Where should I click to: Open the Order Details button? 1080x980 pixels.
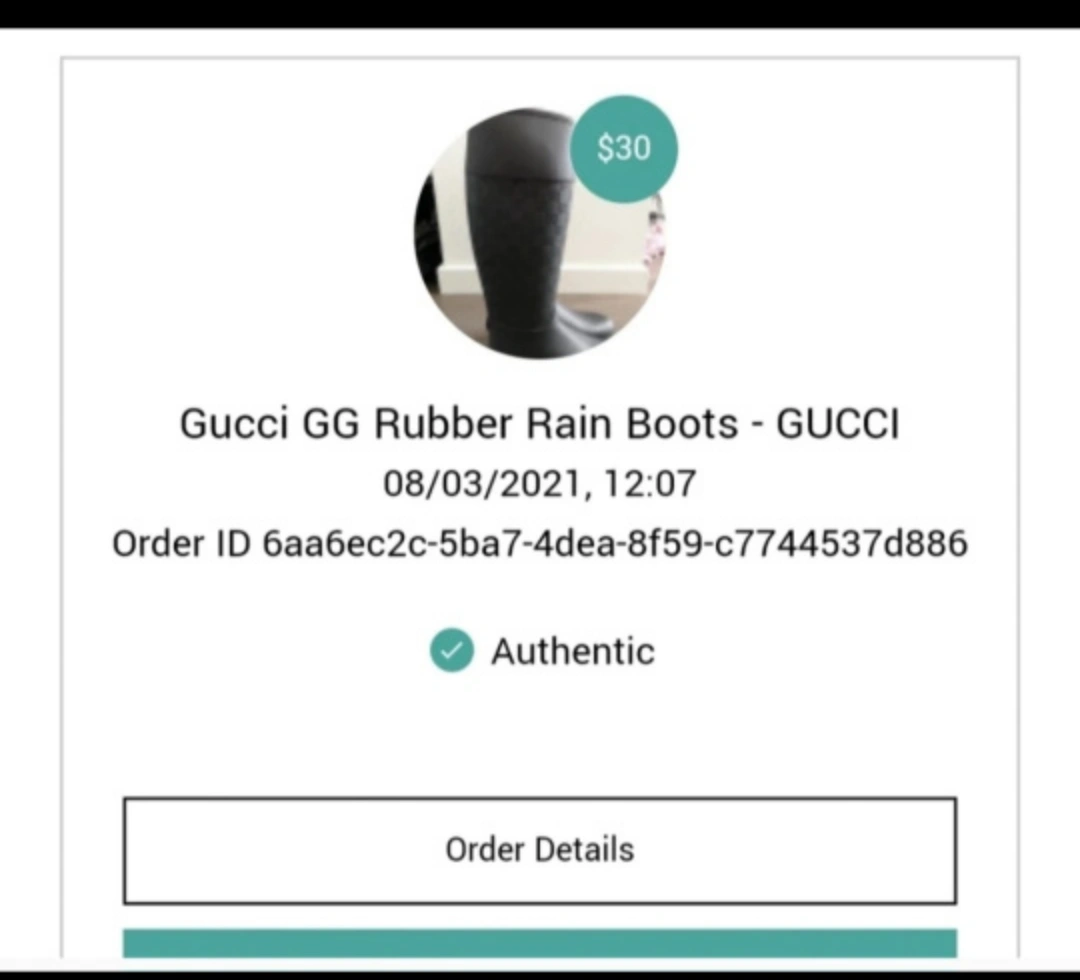coord(539,850)
